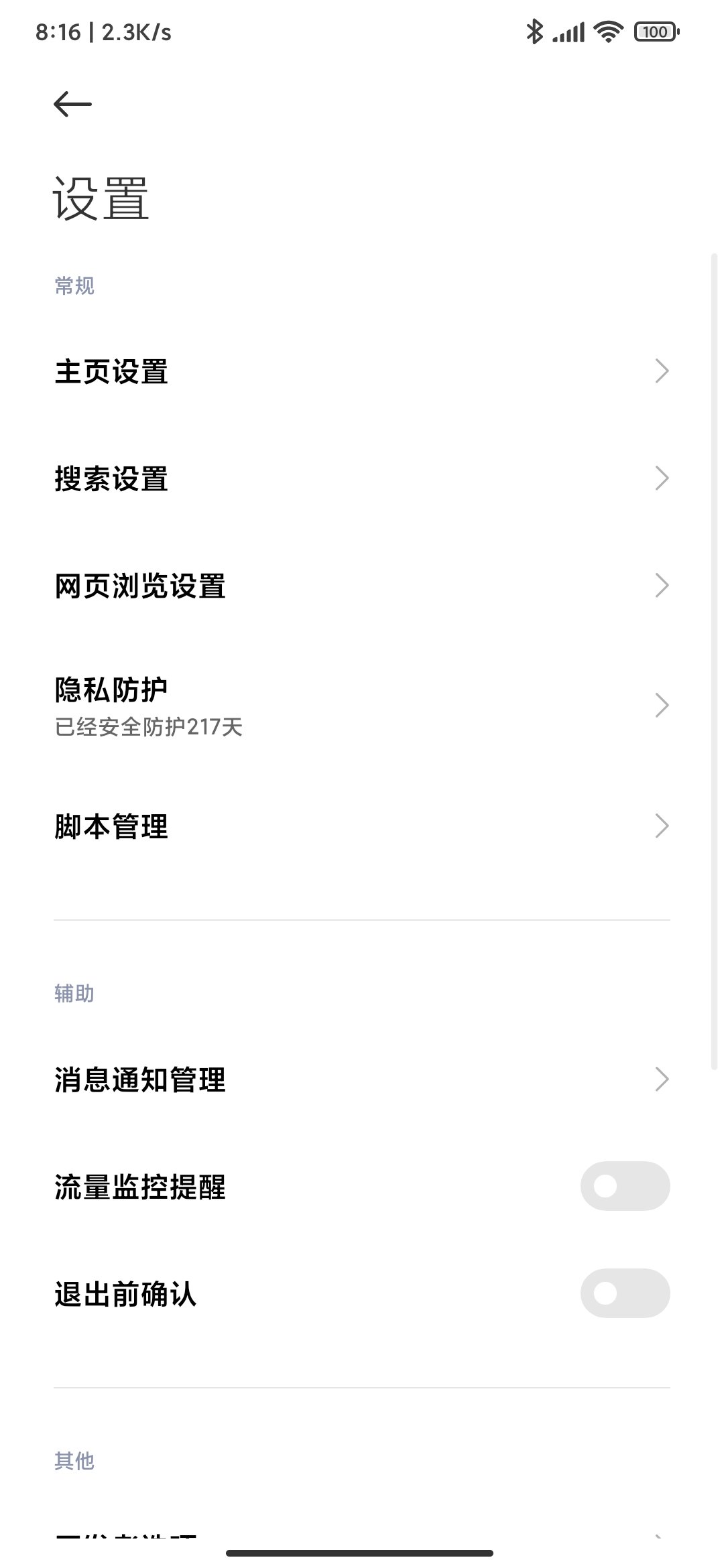Open 脚本管理 (script management)
Viewport: 724px width, 1568px height.
click(x=362, y=826)
